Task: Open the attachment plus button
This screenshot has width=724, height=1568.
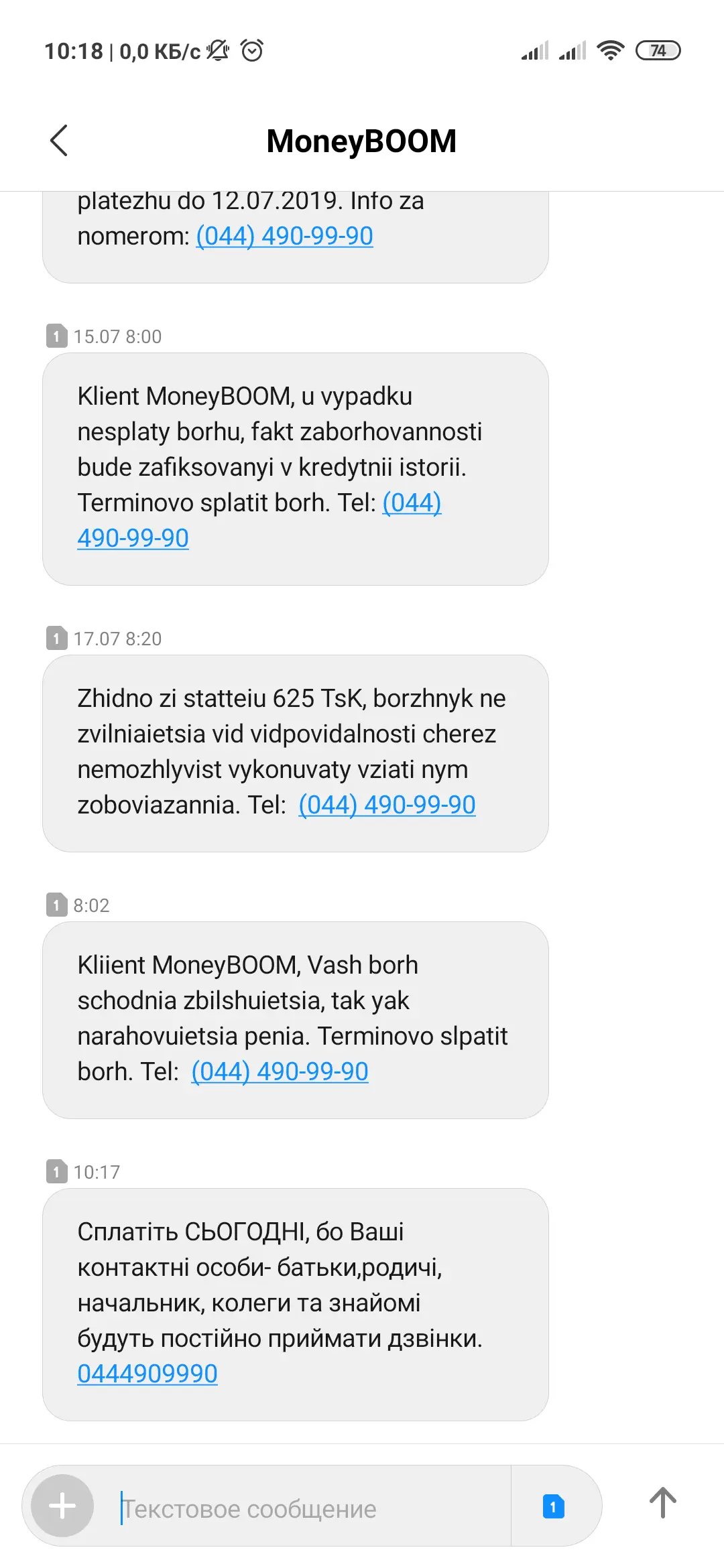Action: (x=62, y=1506)
